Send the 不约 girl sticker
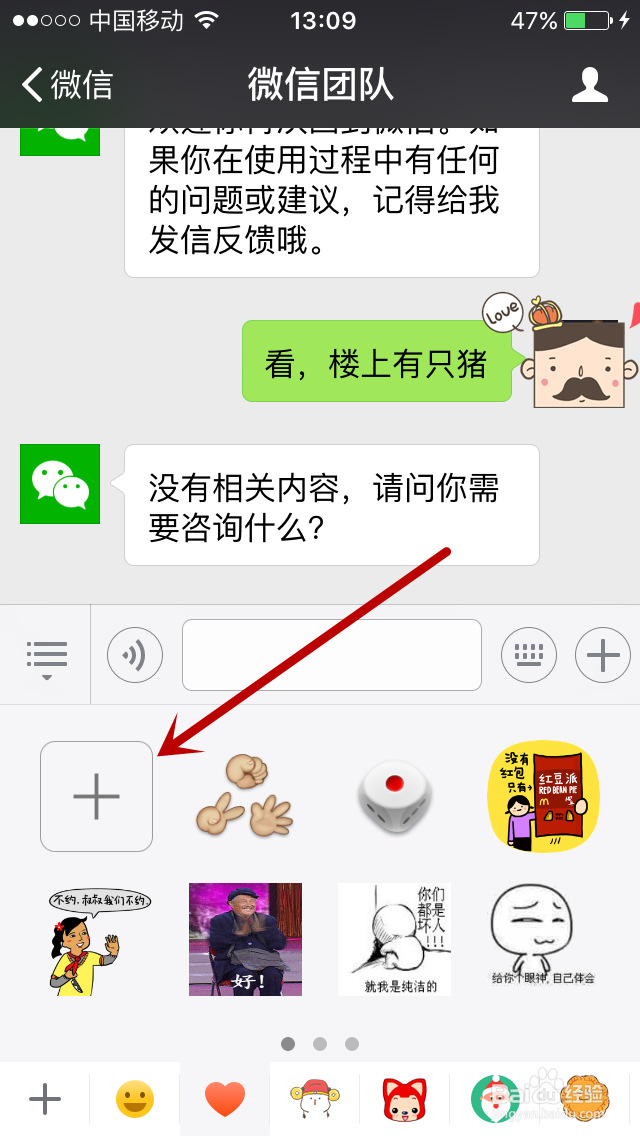 point(96,940)
